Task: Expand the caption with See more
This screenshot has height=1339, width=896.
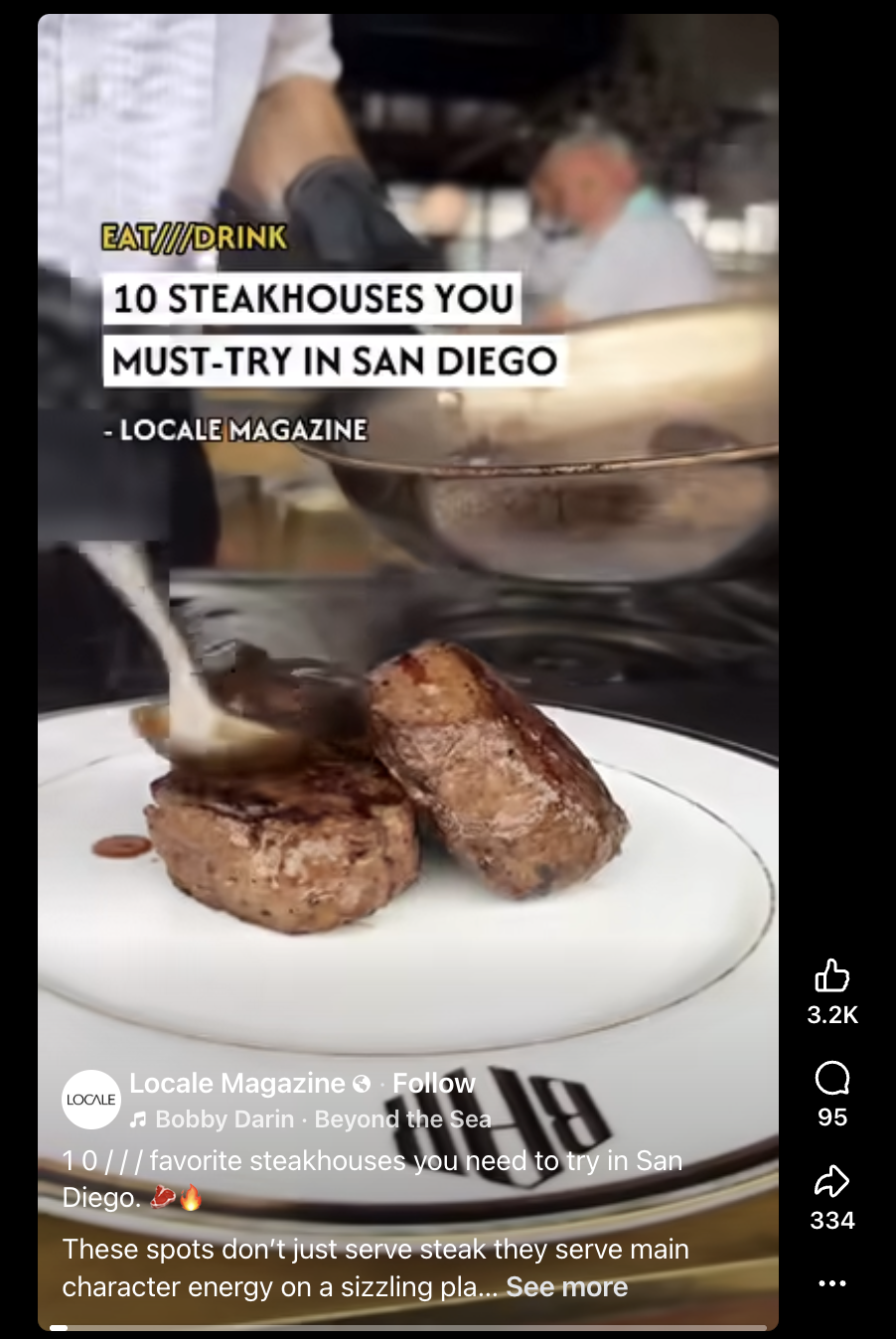Action: pyautogui.click(x=566, y=1287)
